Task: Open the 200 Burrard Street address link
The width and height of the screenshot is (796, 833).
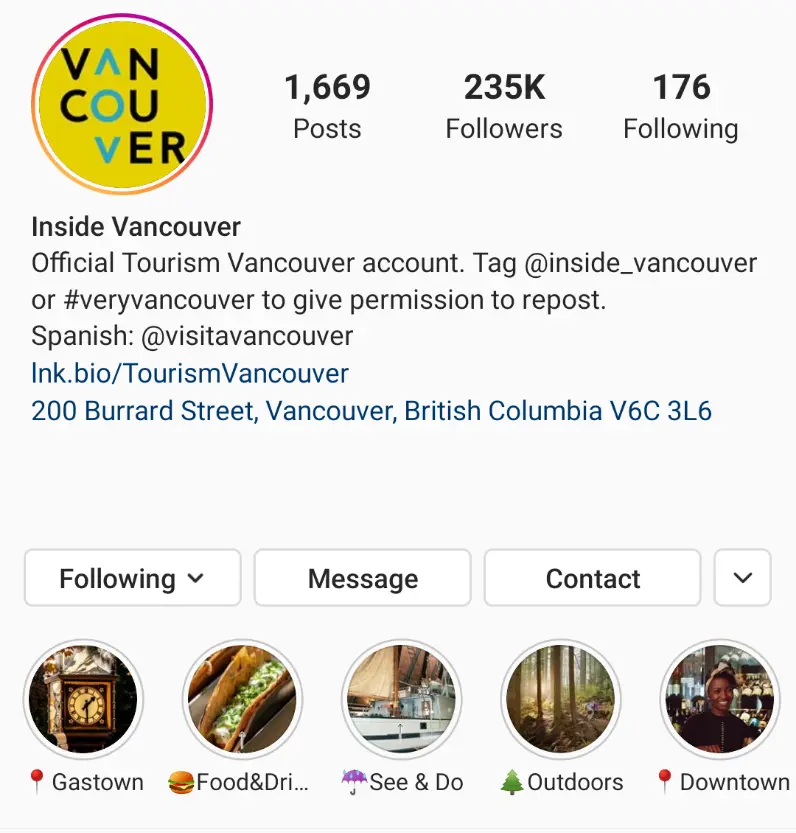Action: pyautogui.click(x=371, y=411)
